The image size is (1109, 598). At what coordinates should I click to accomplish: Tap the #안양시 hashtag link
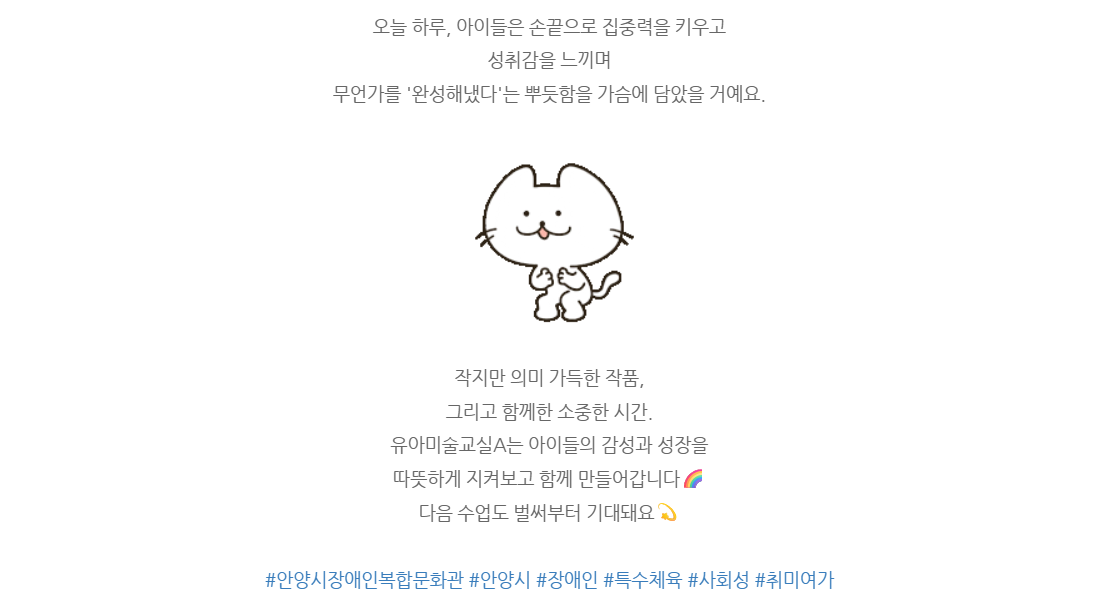click(x=499, y=580)
